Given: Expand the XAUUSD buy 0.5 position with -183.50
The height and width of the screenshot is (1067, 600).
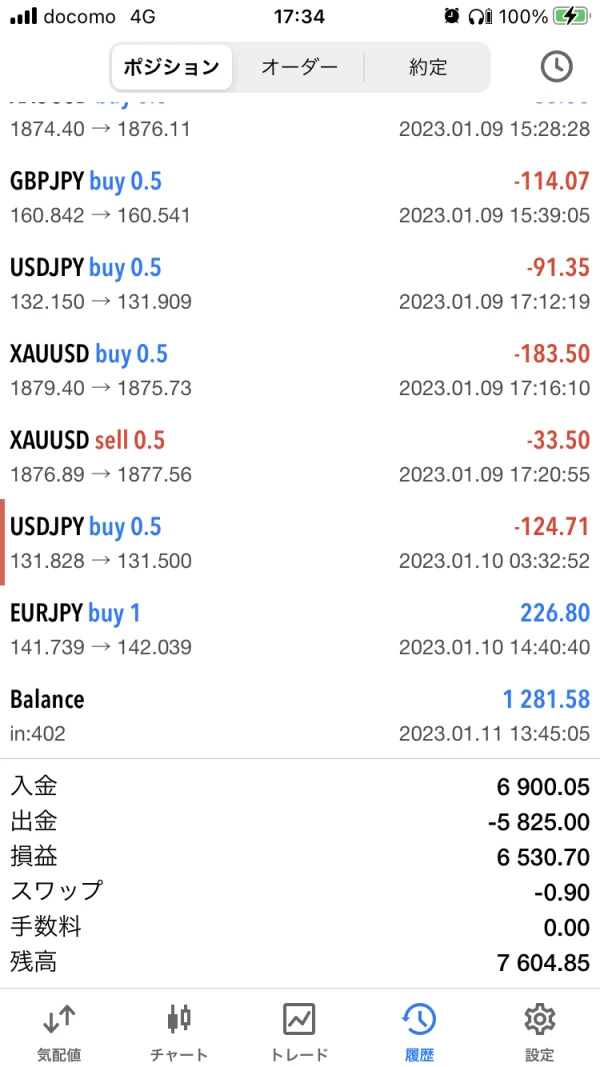Looking at the screenshot, I should [x=300, y=369].
